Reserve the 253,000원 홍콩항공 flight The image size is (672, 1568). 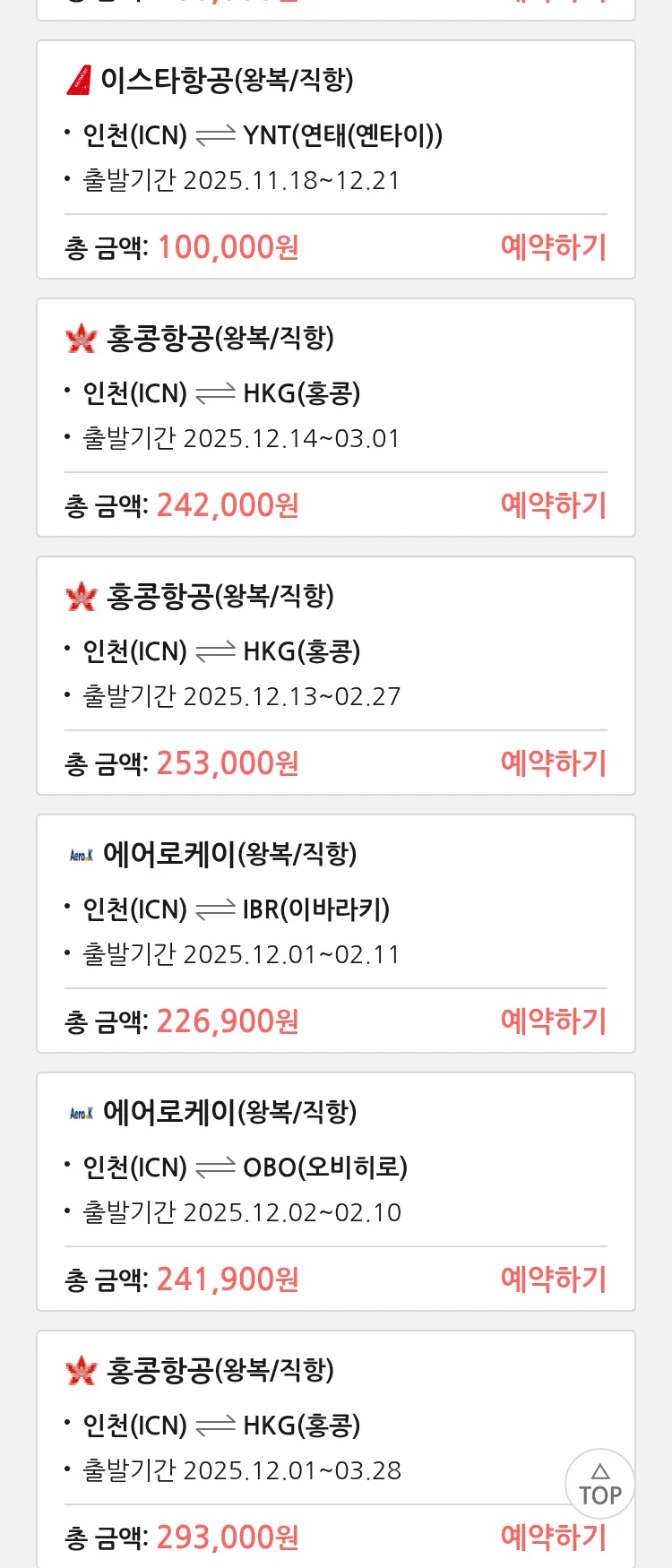pos(553,762)
